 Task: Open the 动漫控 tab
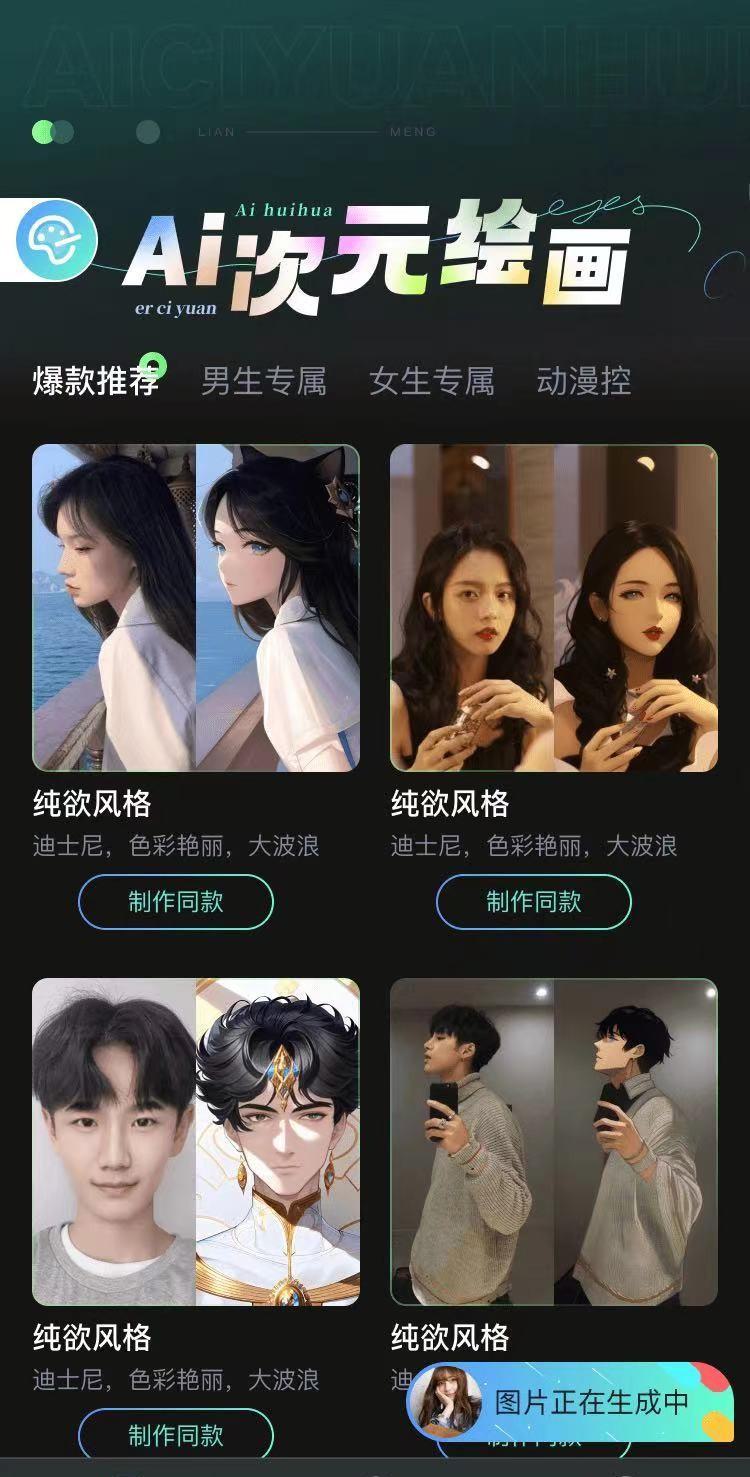click(x=584, y=381)
